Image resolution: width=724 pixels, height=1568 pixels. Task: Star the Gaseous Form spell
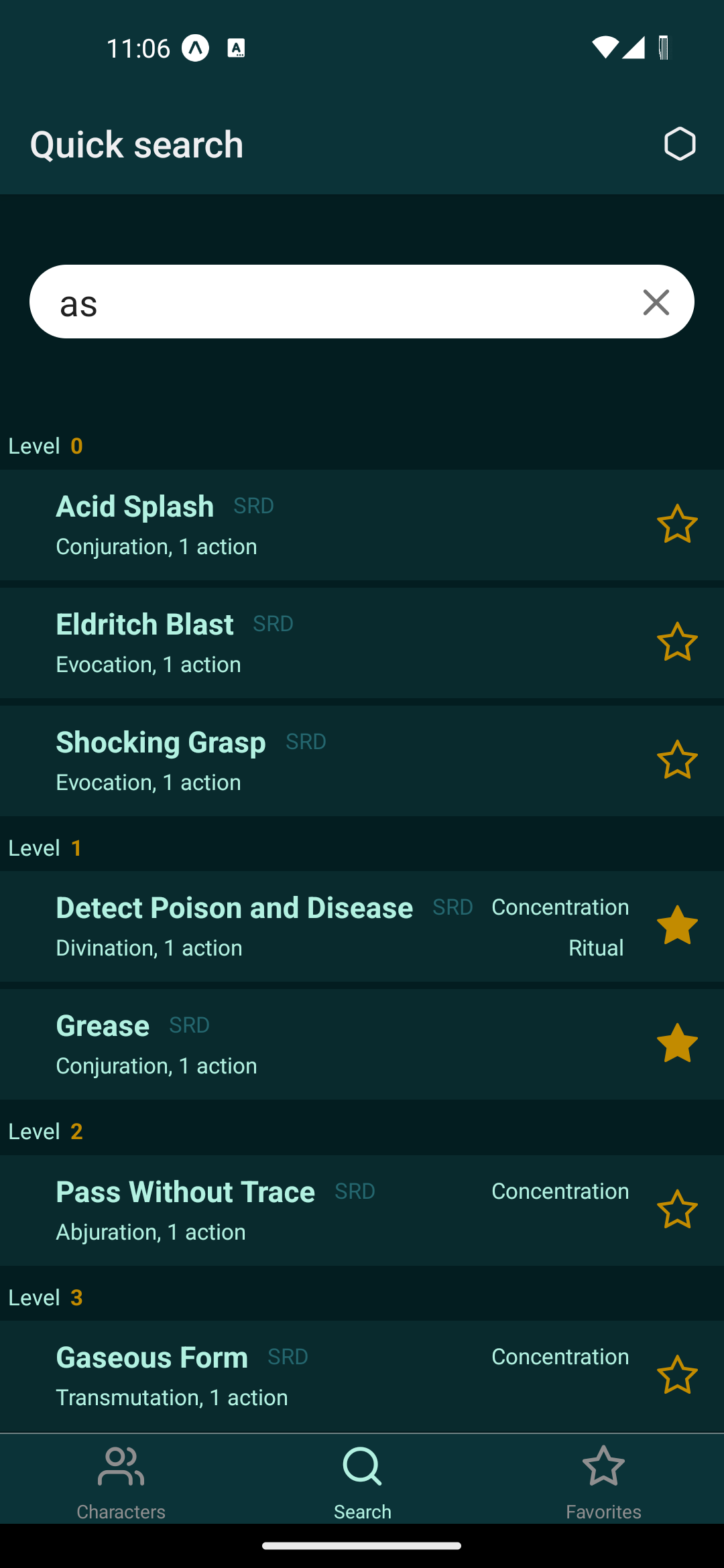pos(677,1375)
